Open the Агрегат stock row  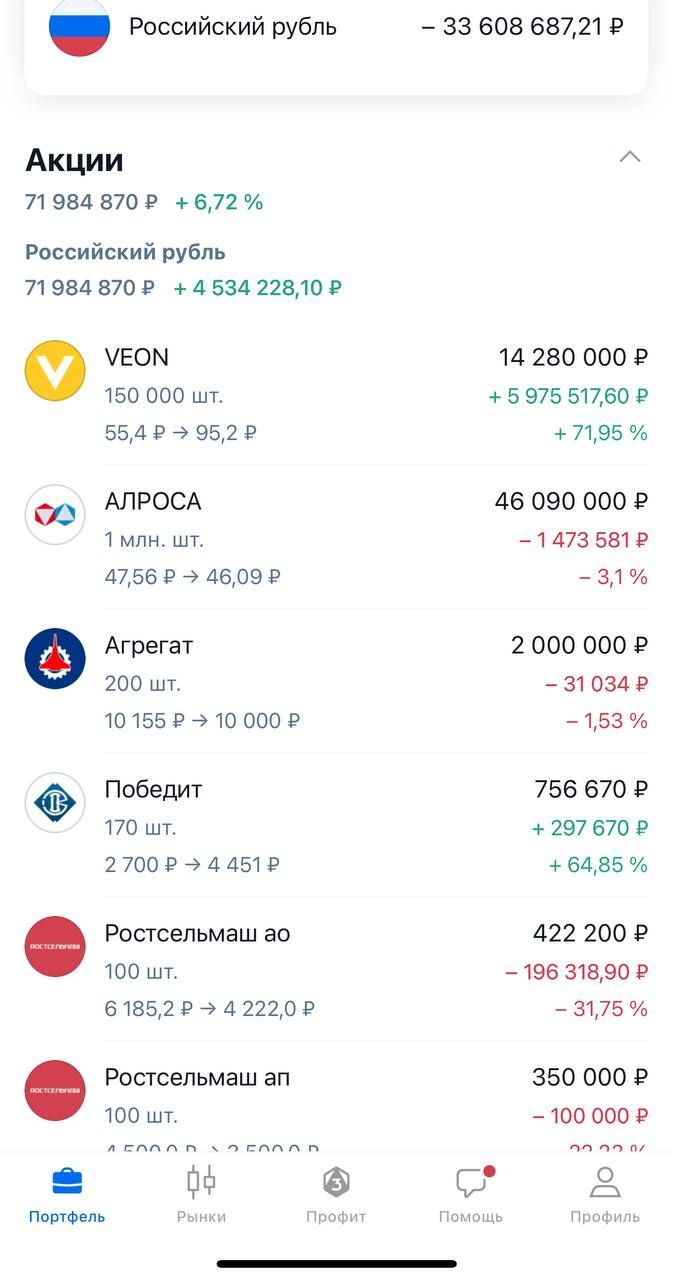[336, 682]
